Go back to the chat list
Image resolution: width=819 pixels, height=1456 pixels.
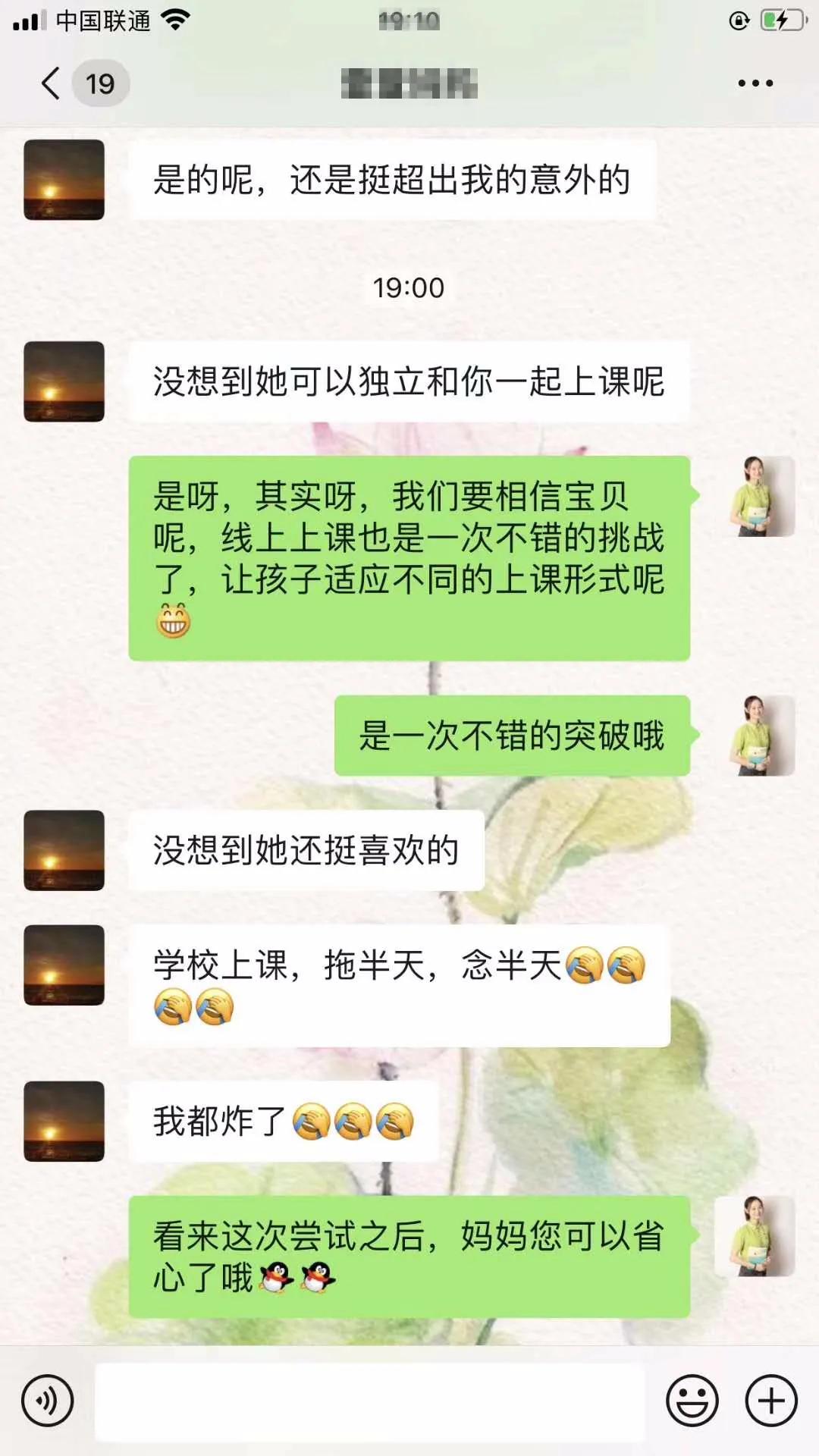[x=52, y=83]
